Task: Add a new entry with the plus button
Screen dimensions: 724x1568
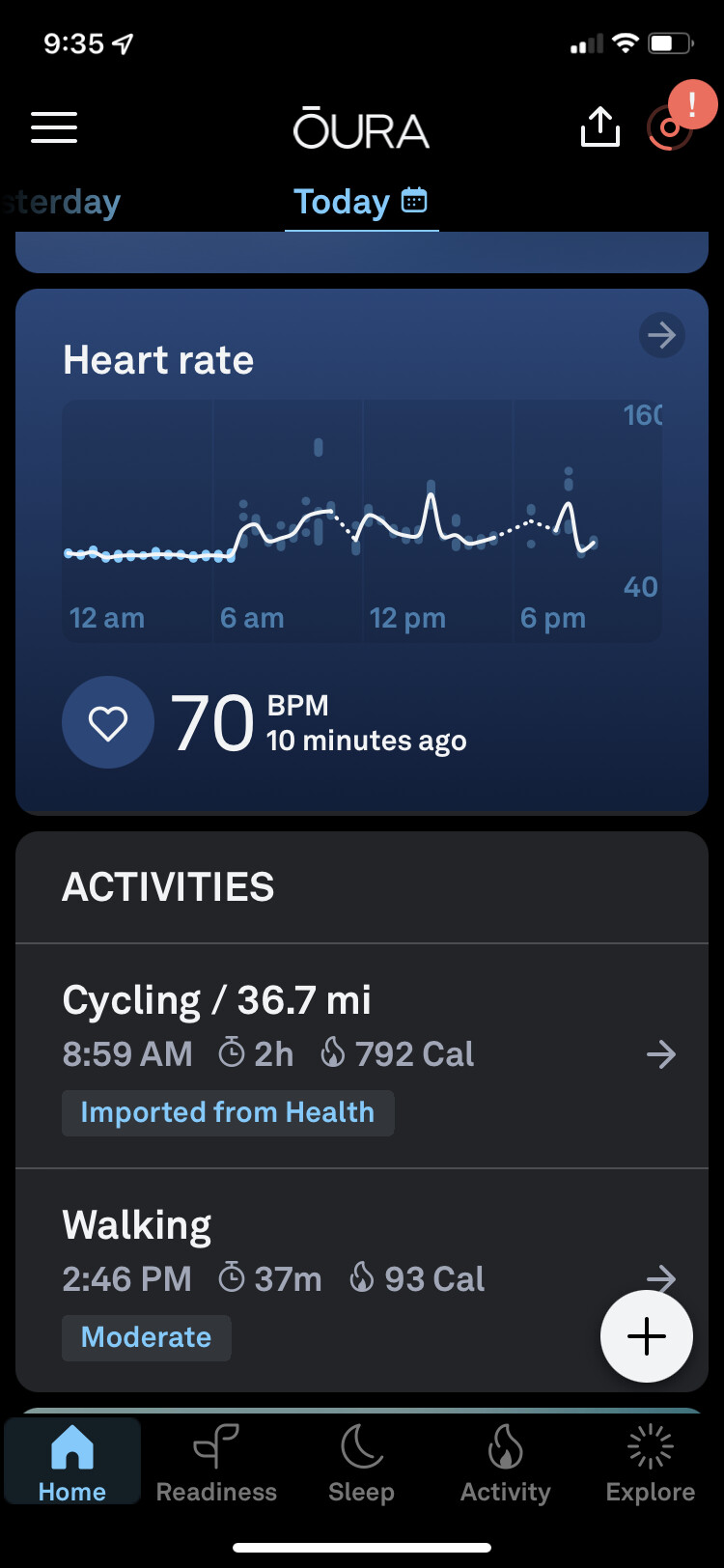Action: tap(646, 1336)
